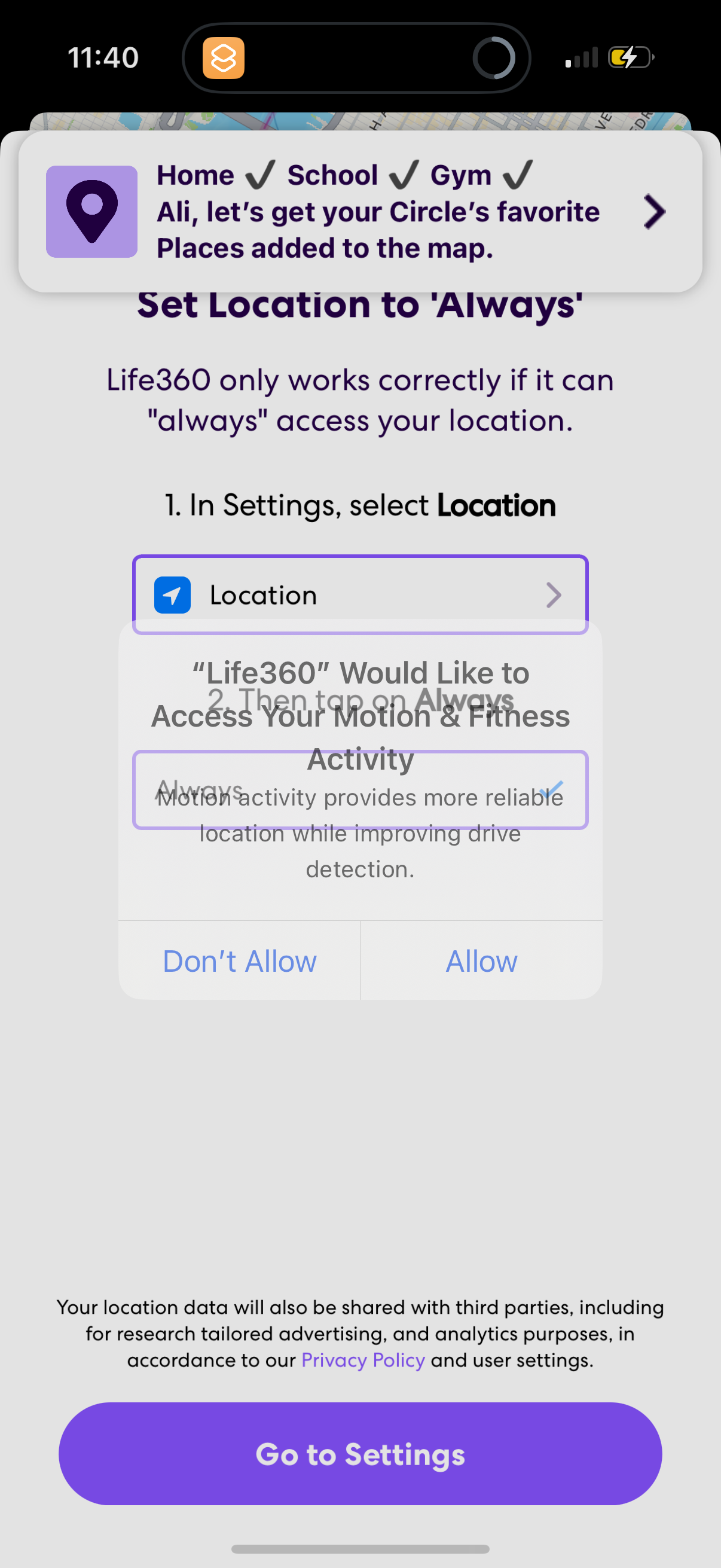The width and height of the screenshot is (721, 1568).
Task: Expand the favorite Places banner via its chevron
Action: (654, 211)
